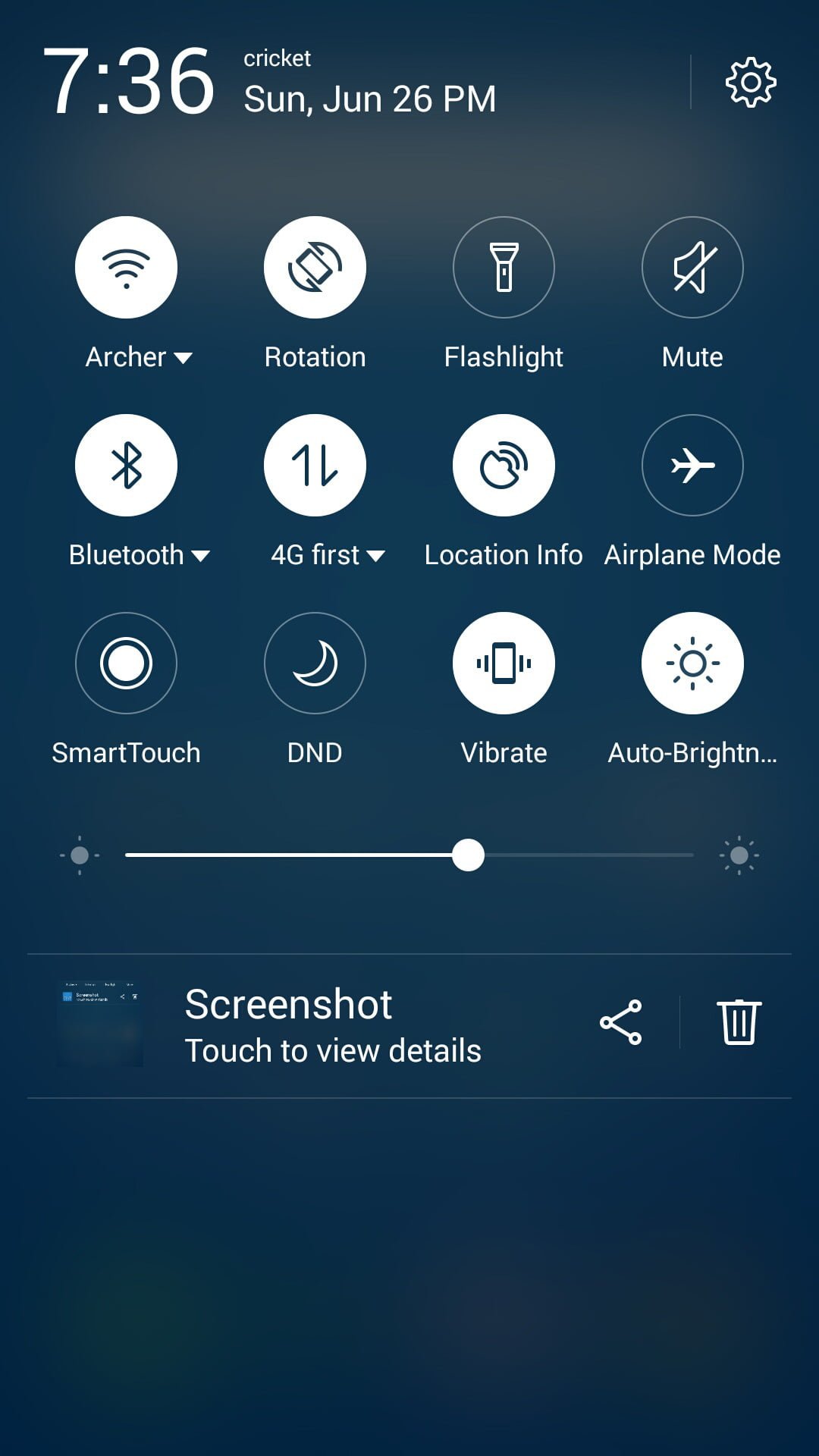Enable Airplane Mode
The height and width of the screenshot is (1456, 819).
tap(692, 465)
